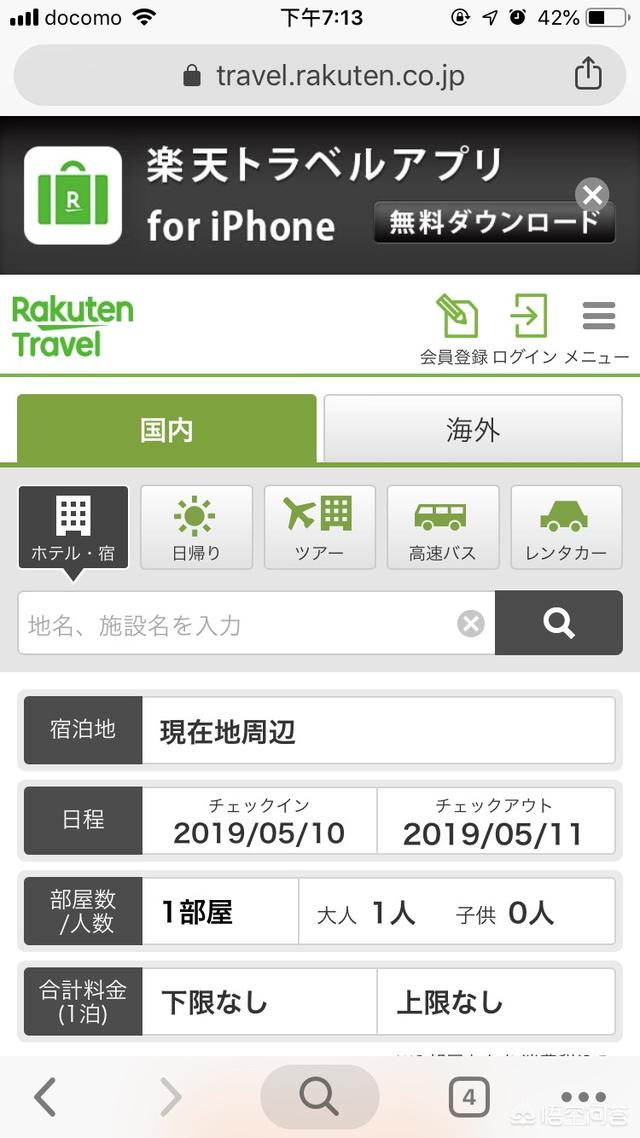Select the 高速バス category

click(442, 527)
